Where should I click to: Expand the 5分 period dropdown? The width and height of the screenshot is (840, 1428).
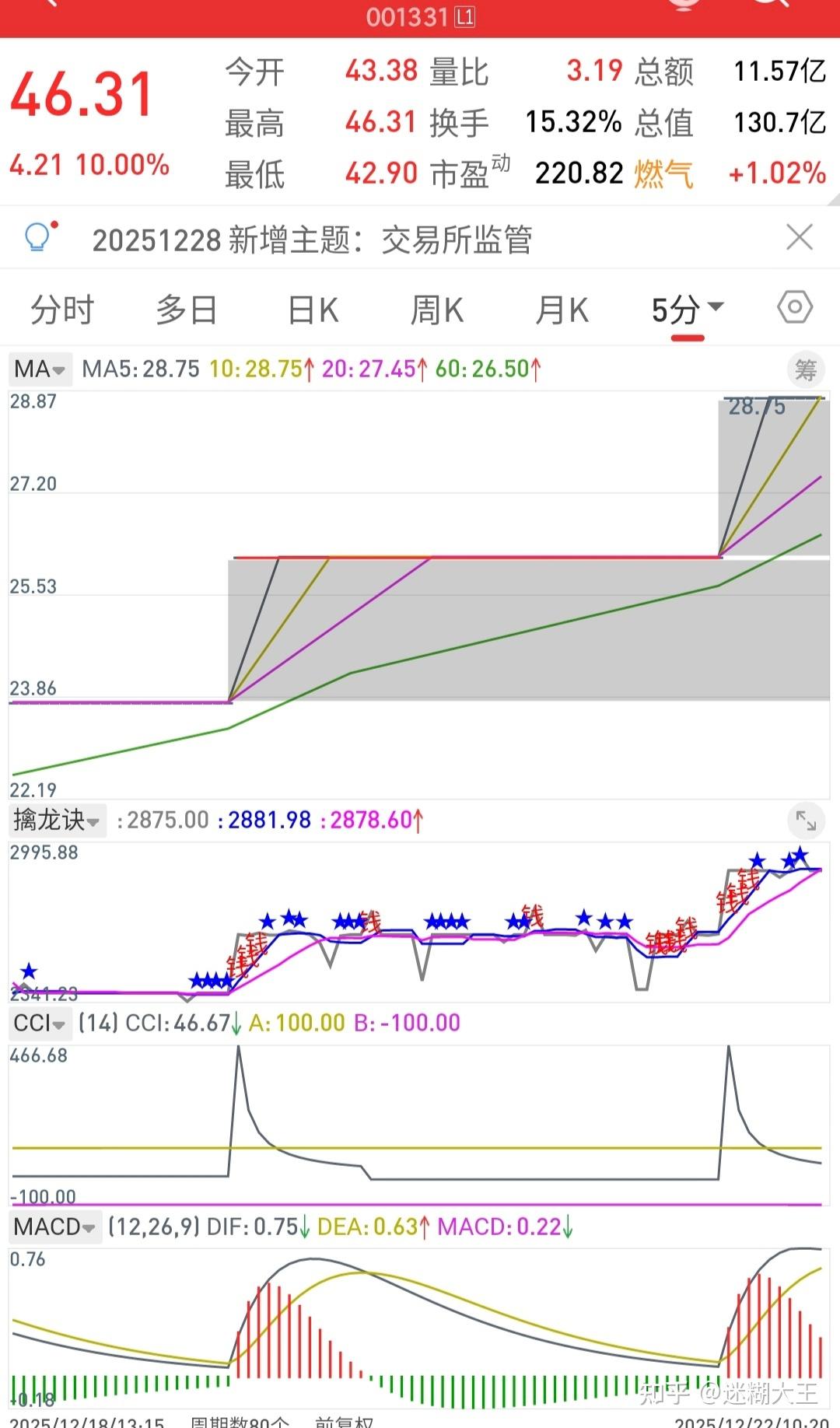(x=688, y=310)
